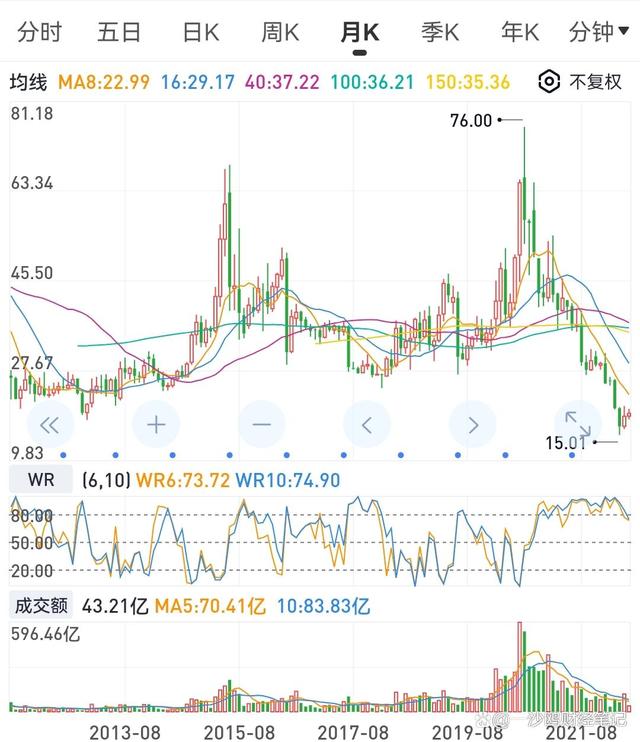Switch to 周K view

(280, 32)
